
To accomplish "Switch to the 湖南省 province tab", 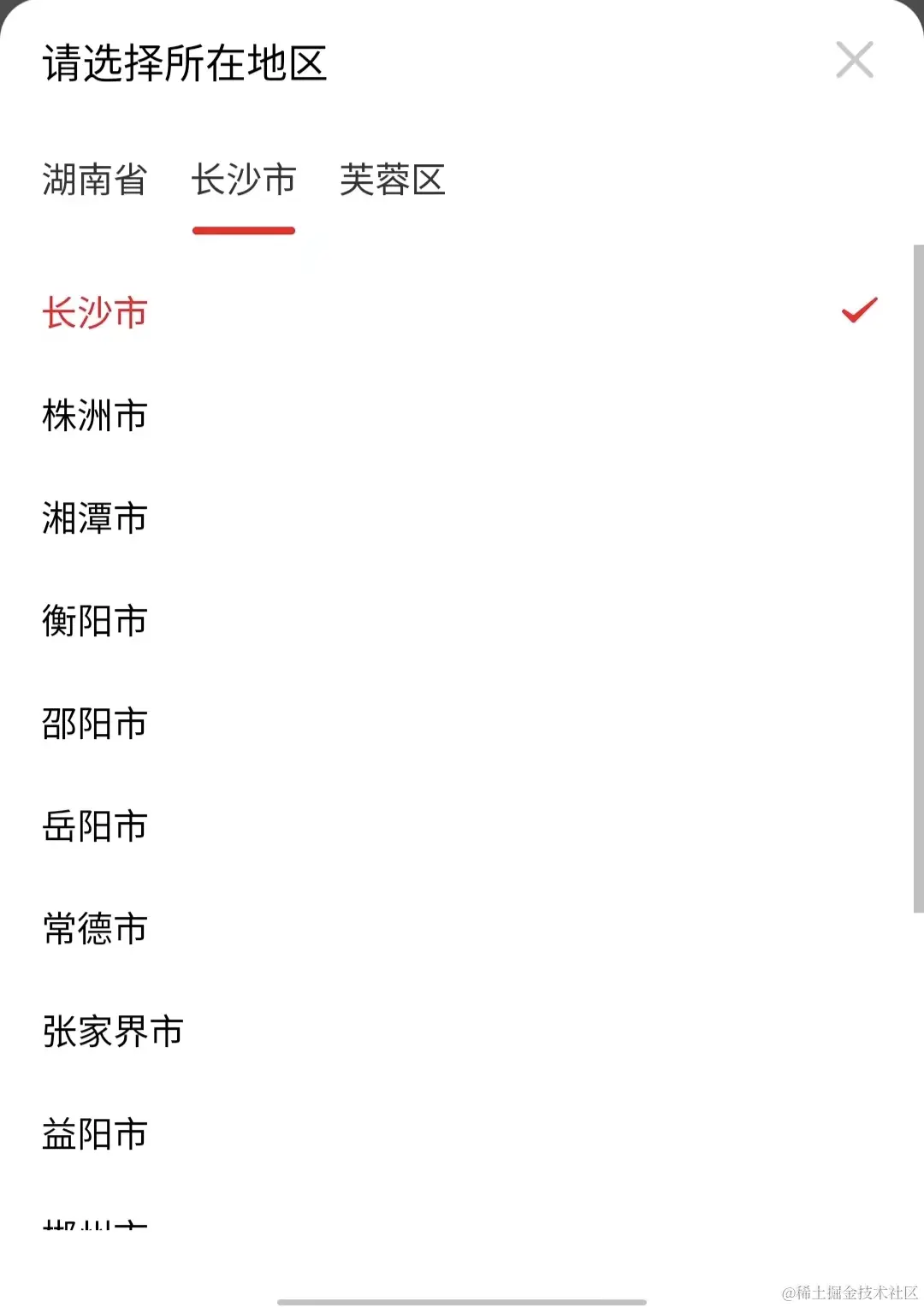I will pyautogui.click(x=94, y=180).
